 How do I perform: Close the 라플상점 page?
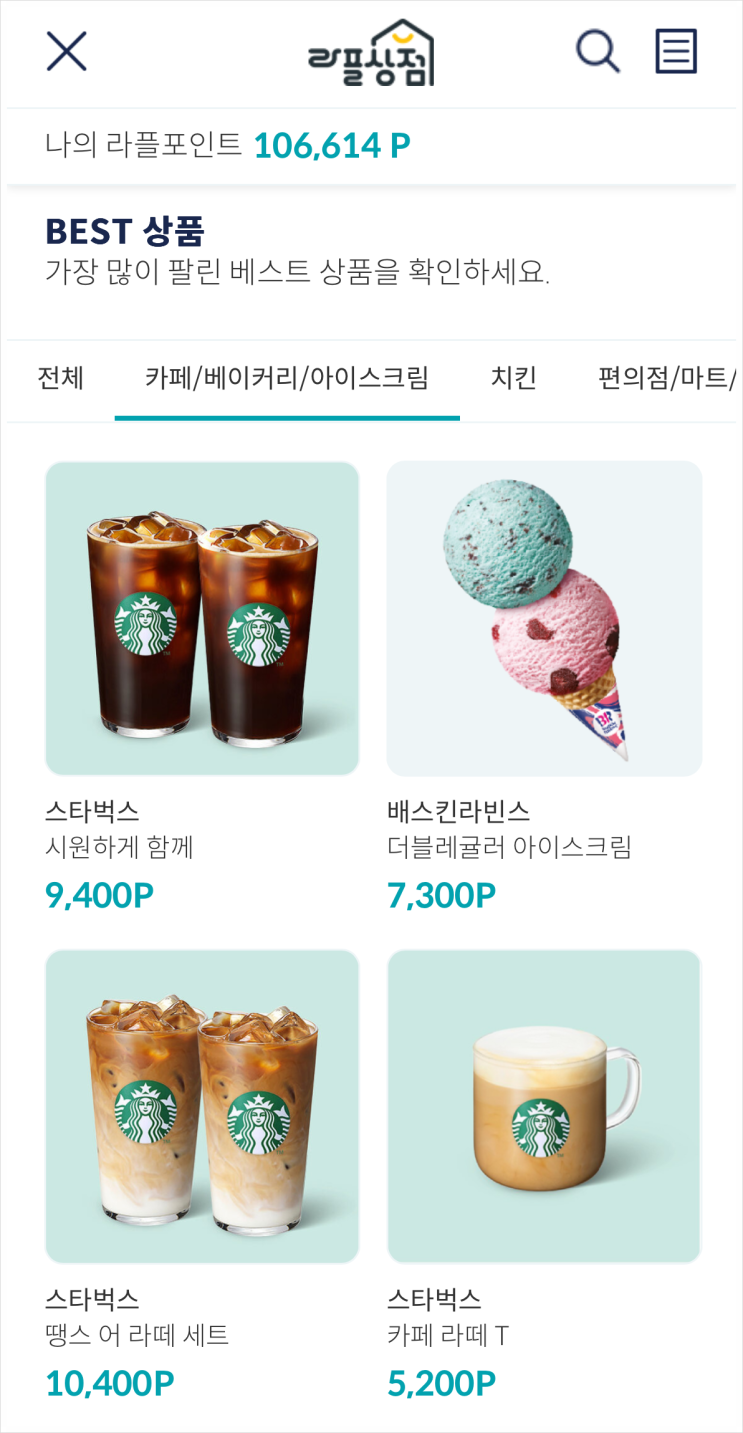pos(67,51)
